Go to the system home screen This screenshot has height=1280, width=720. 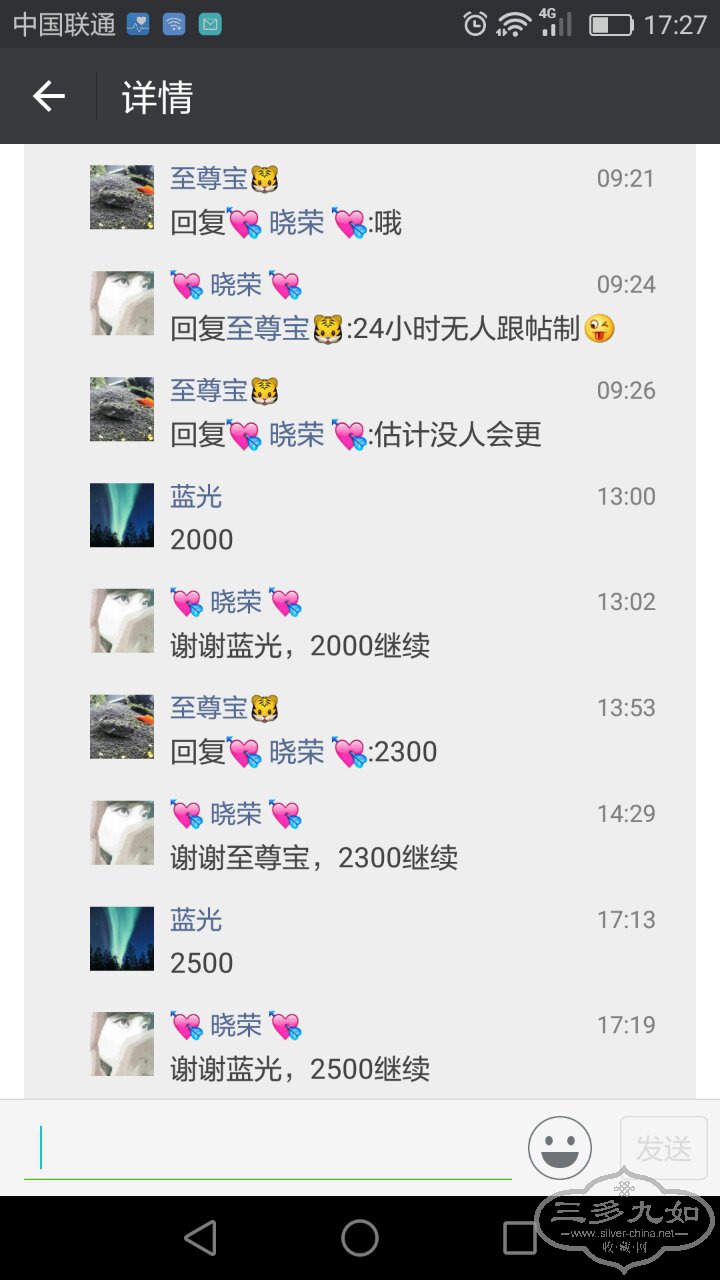coord(360,1238)
